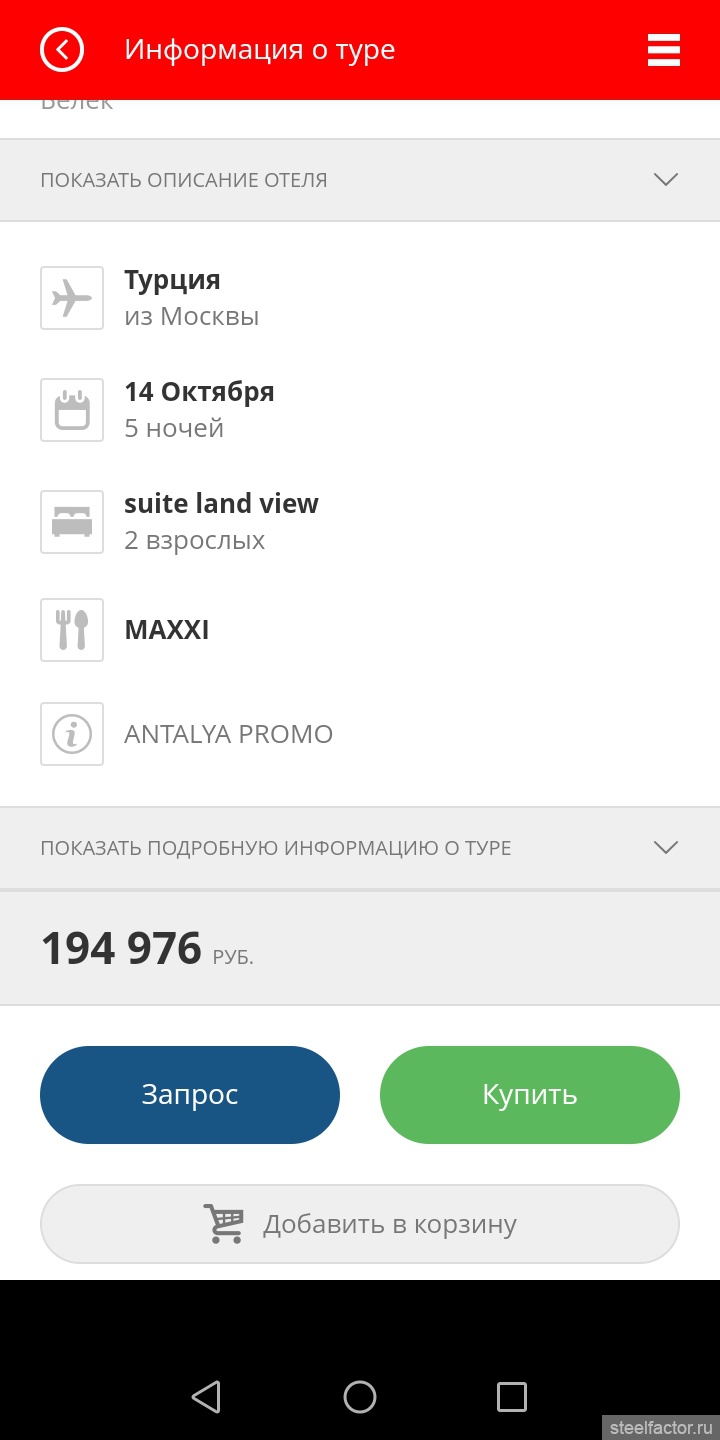
Task: Buy the tour with Купить
Action: pyautogui.click(x=530, y=1094)
